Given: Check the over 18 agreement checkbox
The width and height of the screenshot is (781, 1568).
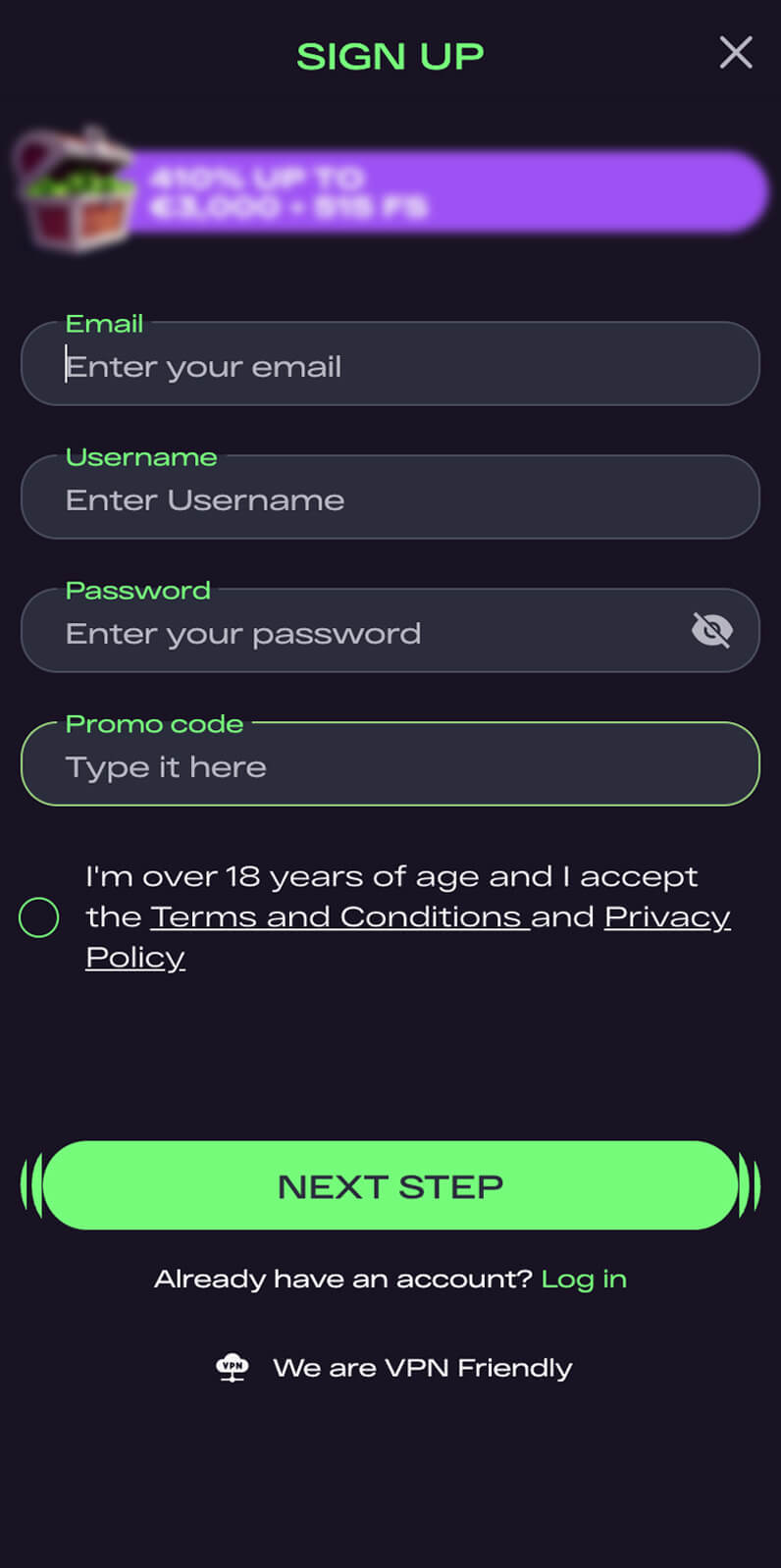Looking at the screenshot, I should pyautogui.click(x=39, y=917).
